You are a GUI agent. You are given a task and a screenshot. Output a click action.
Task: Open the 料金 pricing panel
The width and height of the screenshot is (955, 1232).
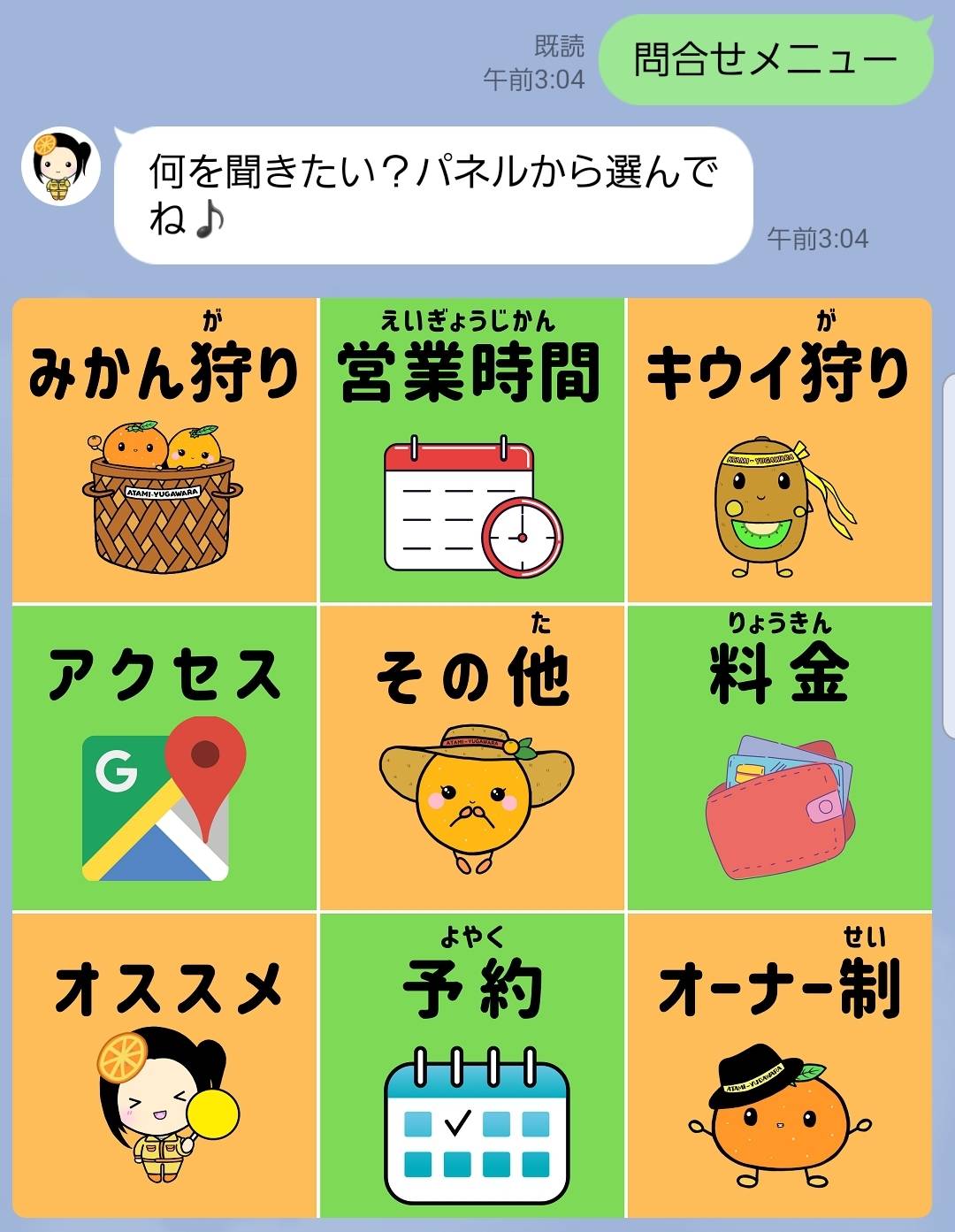tap(779, 758)
